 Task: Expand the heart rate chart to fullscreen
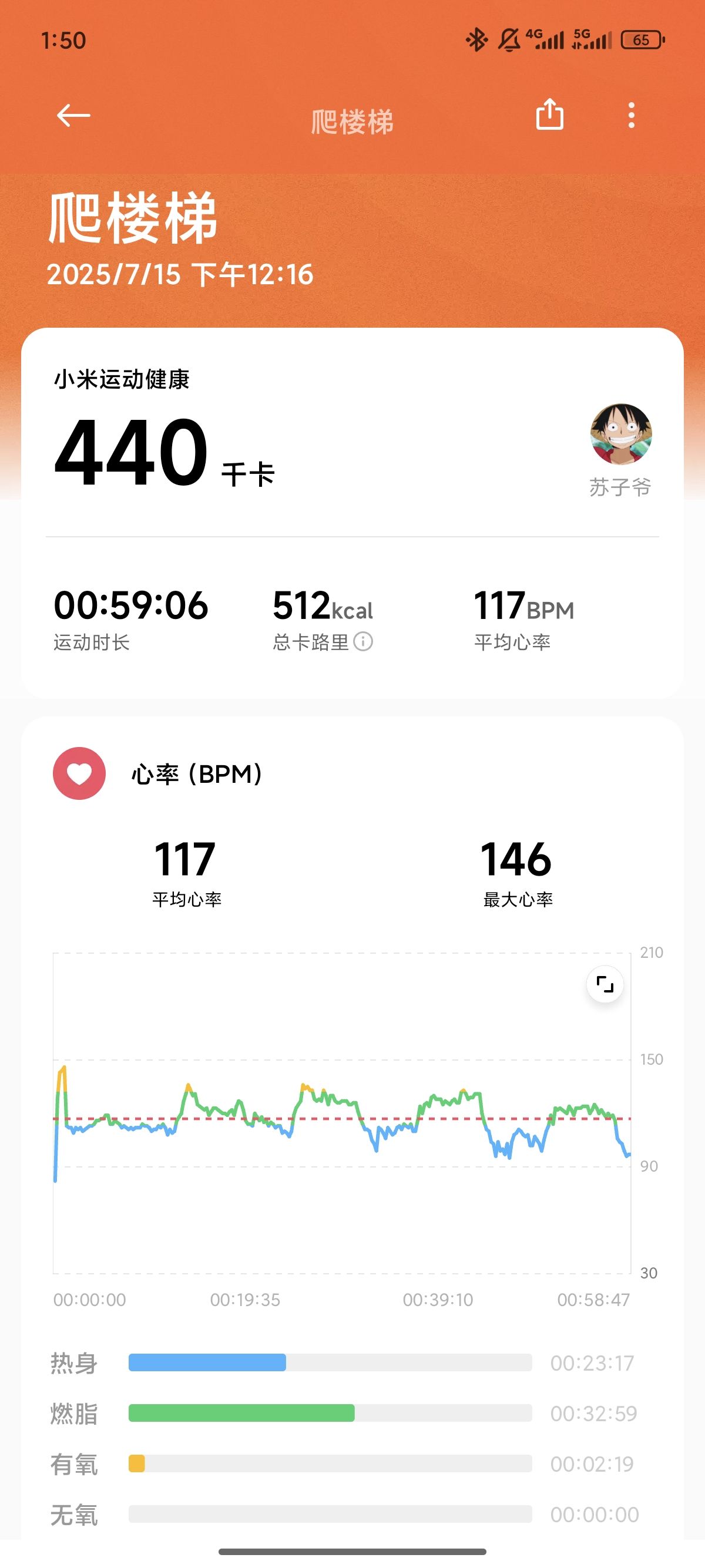[605, 984]
